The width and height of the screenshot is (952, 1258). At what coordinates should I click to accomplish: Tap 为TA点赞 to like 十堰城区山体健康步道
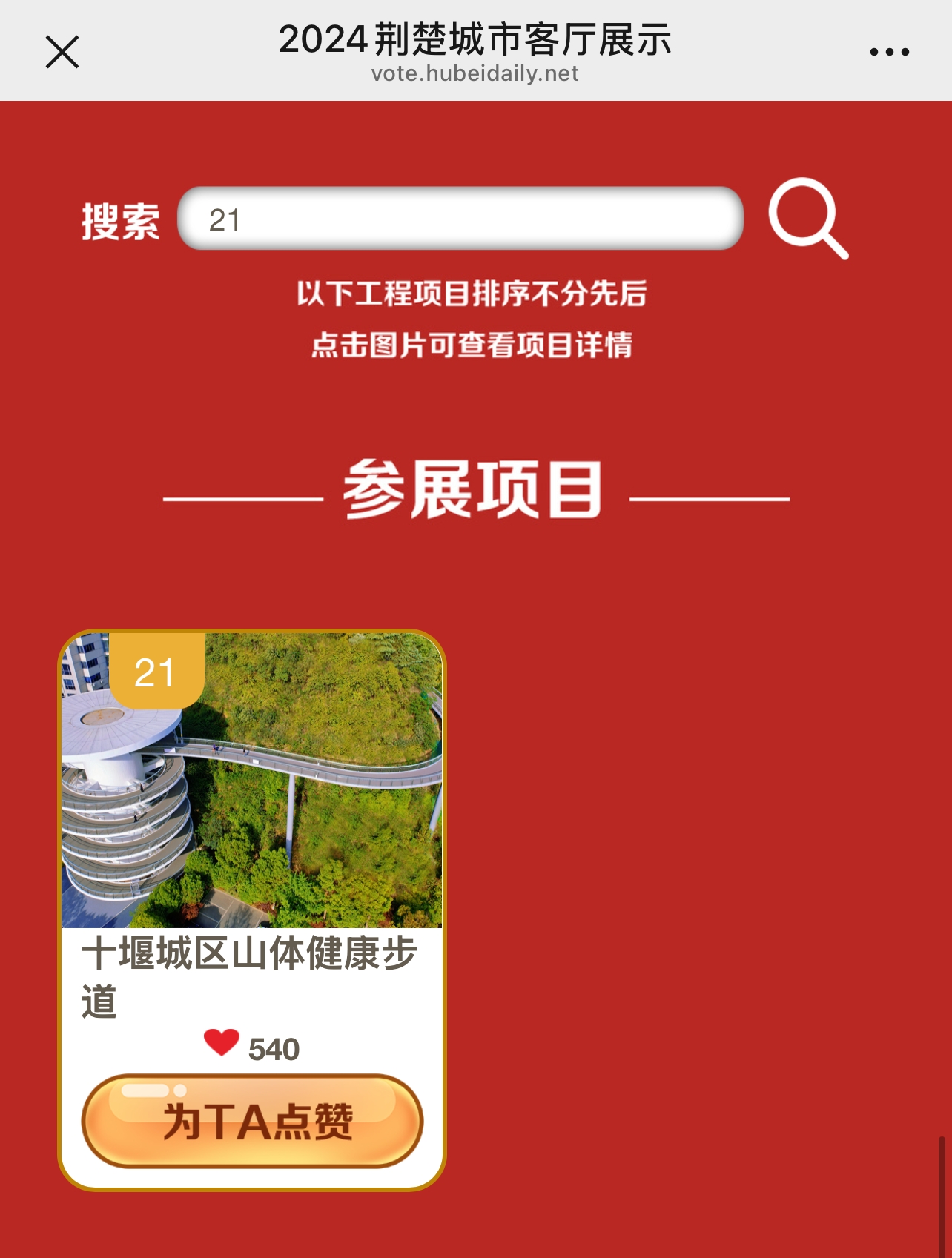click(x=252, y=1121)
